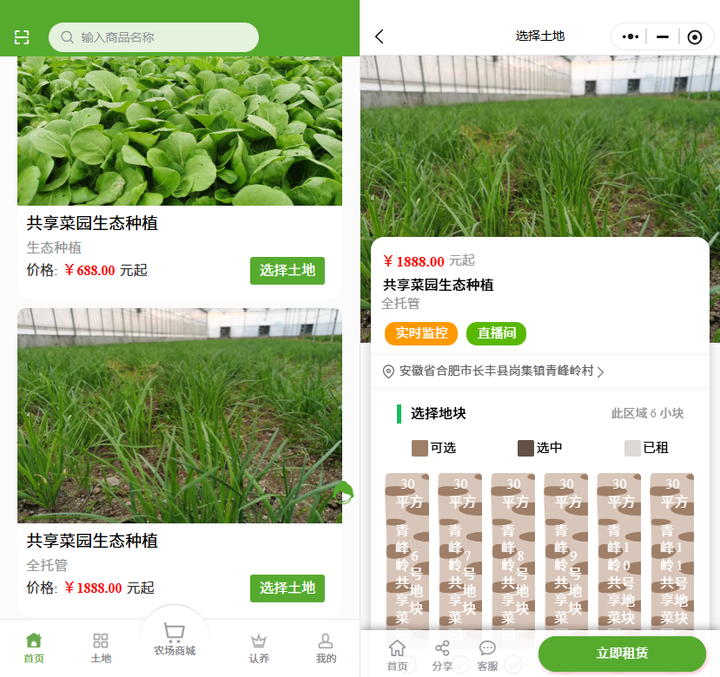Switch to the 土地 tab

click(101, 648)
